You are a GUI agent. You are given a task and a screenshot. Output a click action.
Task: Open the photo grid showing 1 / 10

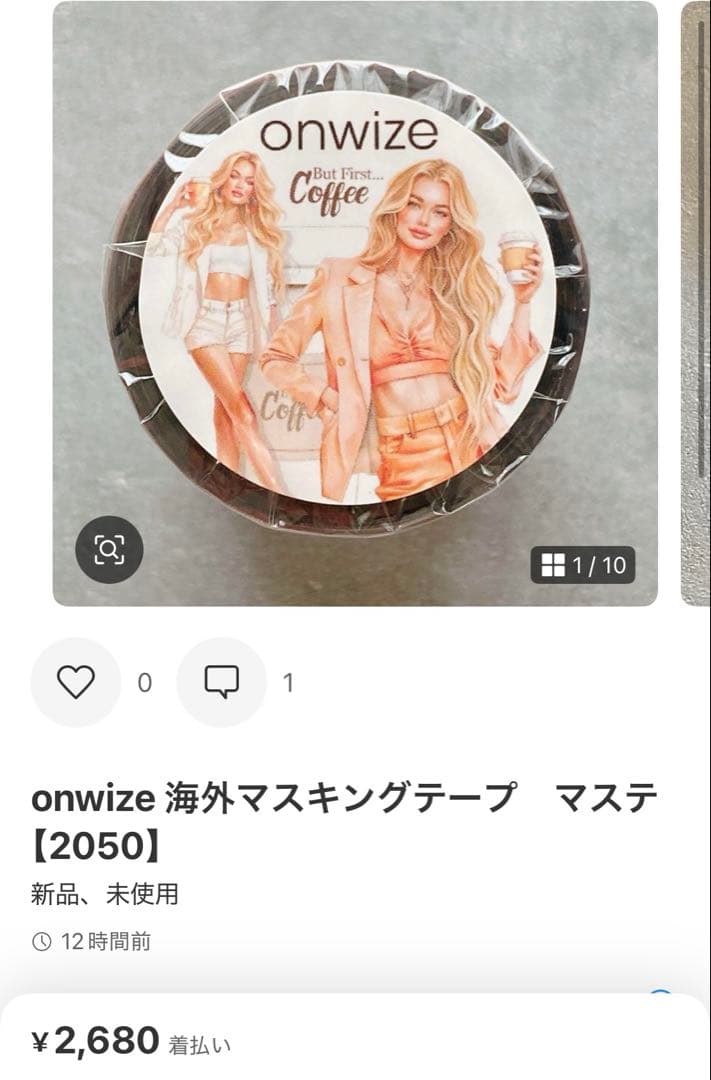click(x=583, y=566)
